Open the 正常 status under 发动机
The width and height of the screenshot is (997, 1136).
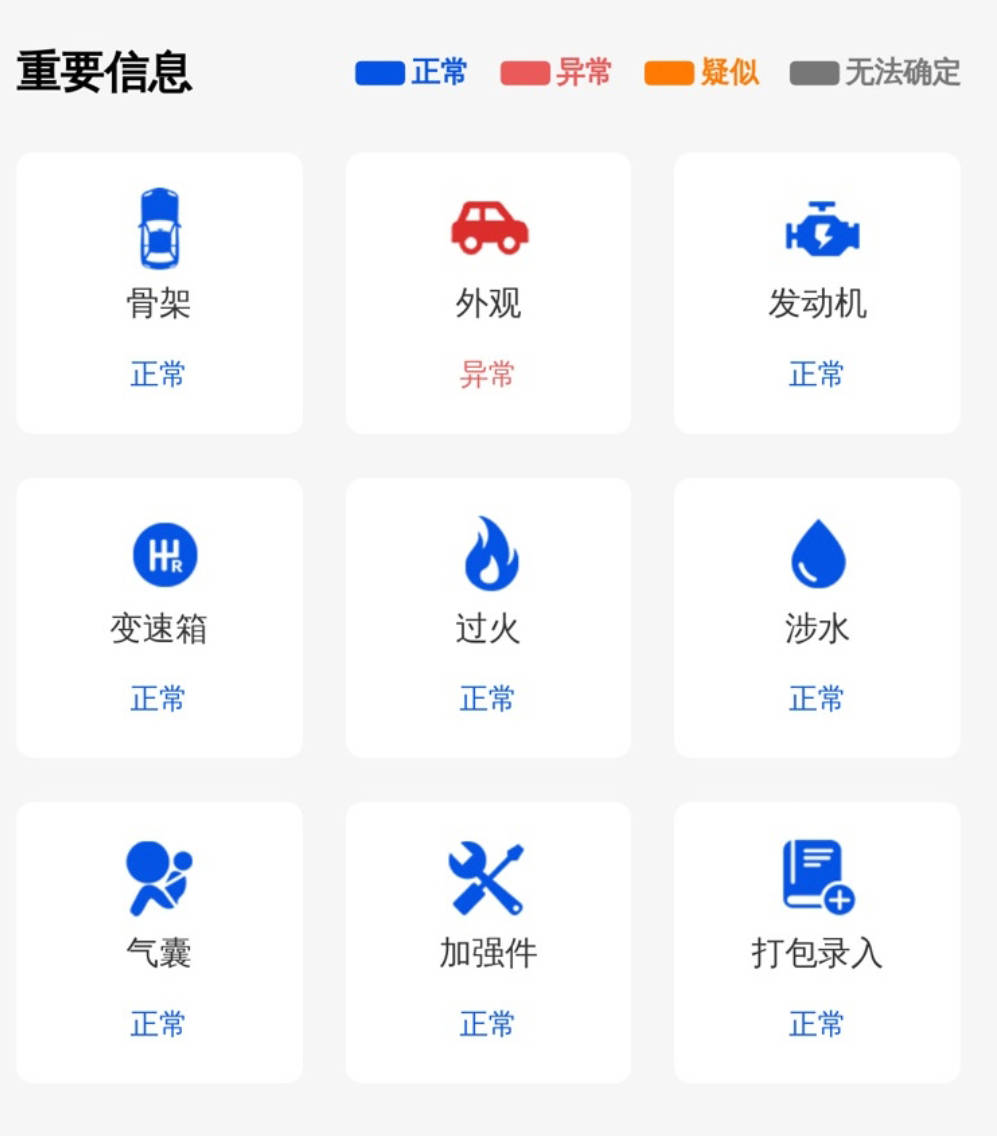(817, 374)
